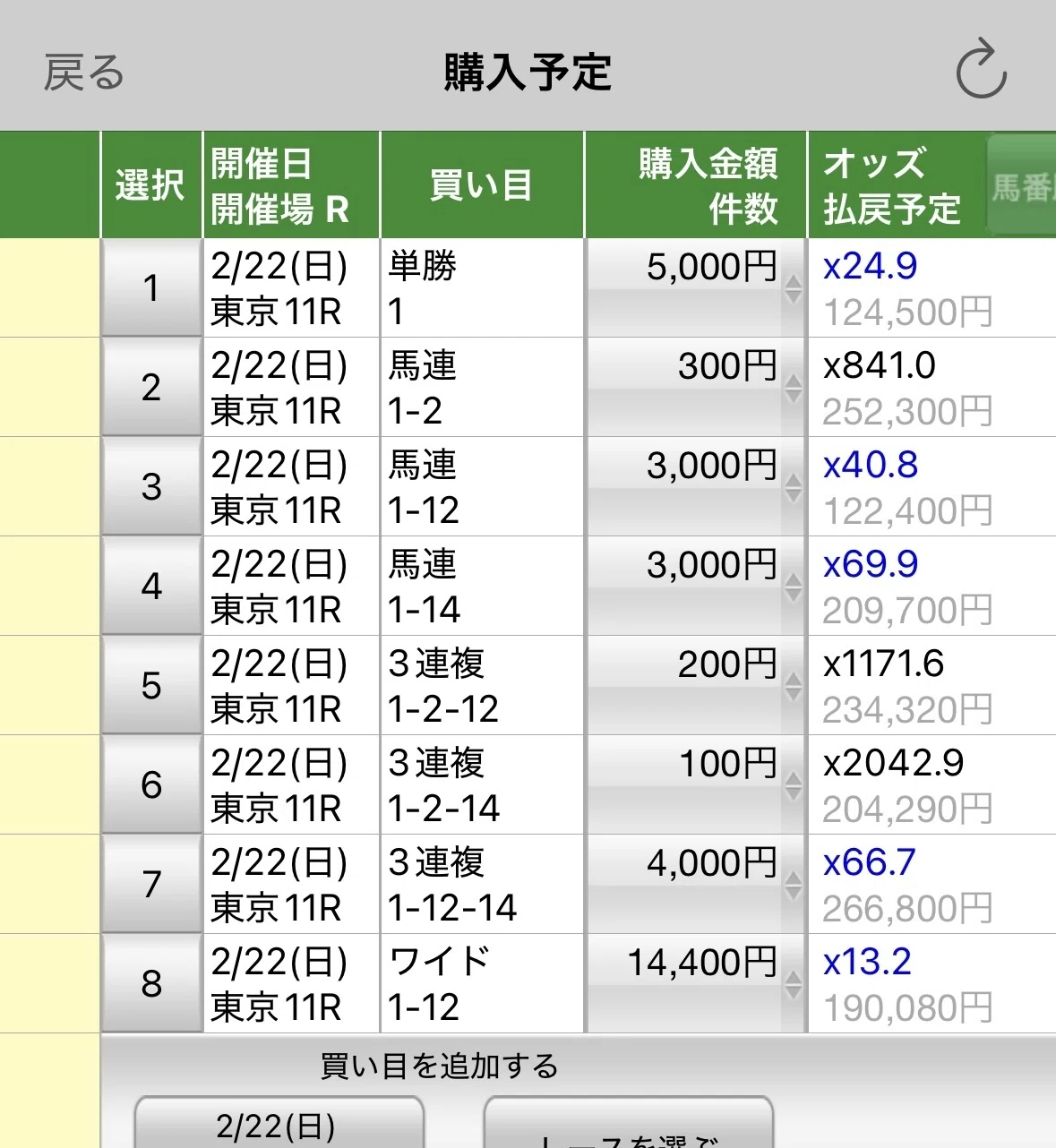The width and height of the screenshot is (1056, 1148).
Task: Edit the 100円 amount for 3連複 1-2-14
Action: pos(696,784)
